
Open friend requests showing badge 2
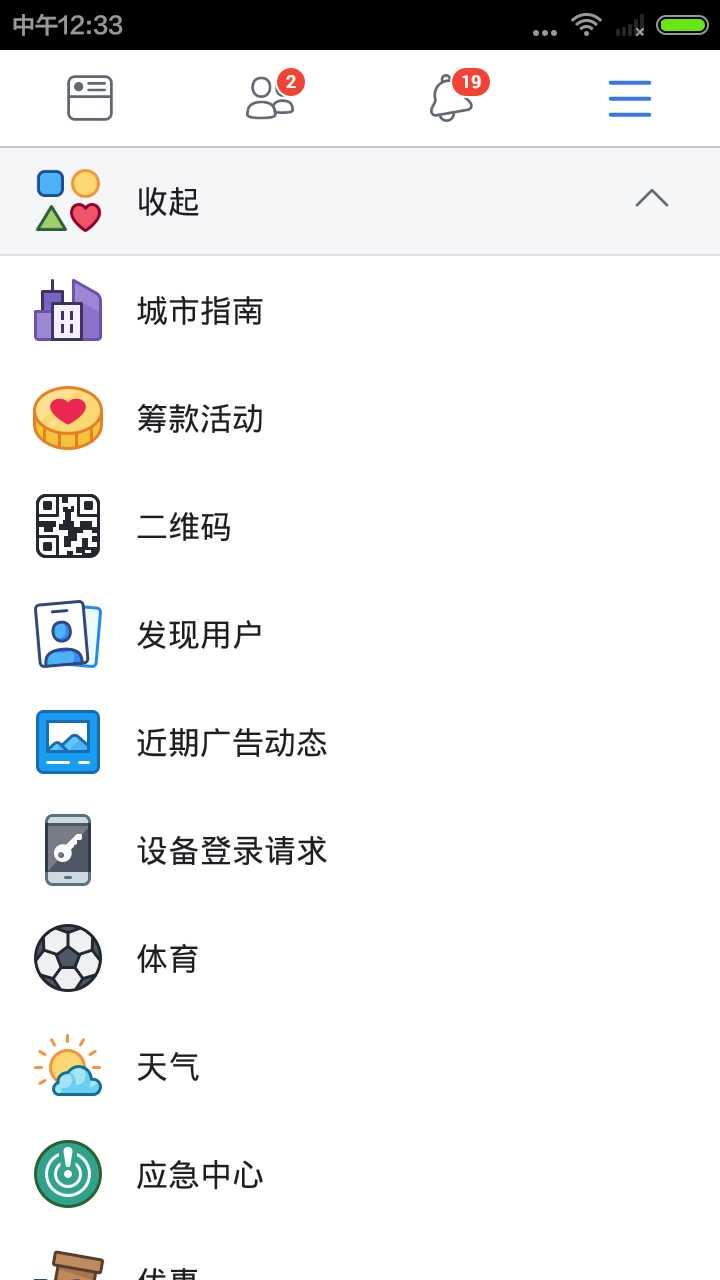click(269, 98)
